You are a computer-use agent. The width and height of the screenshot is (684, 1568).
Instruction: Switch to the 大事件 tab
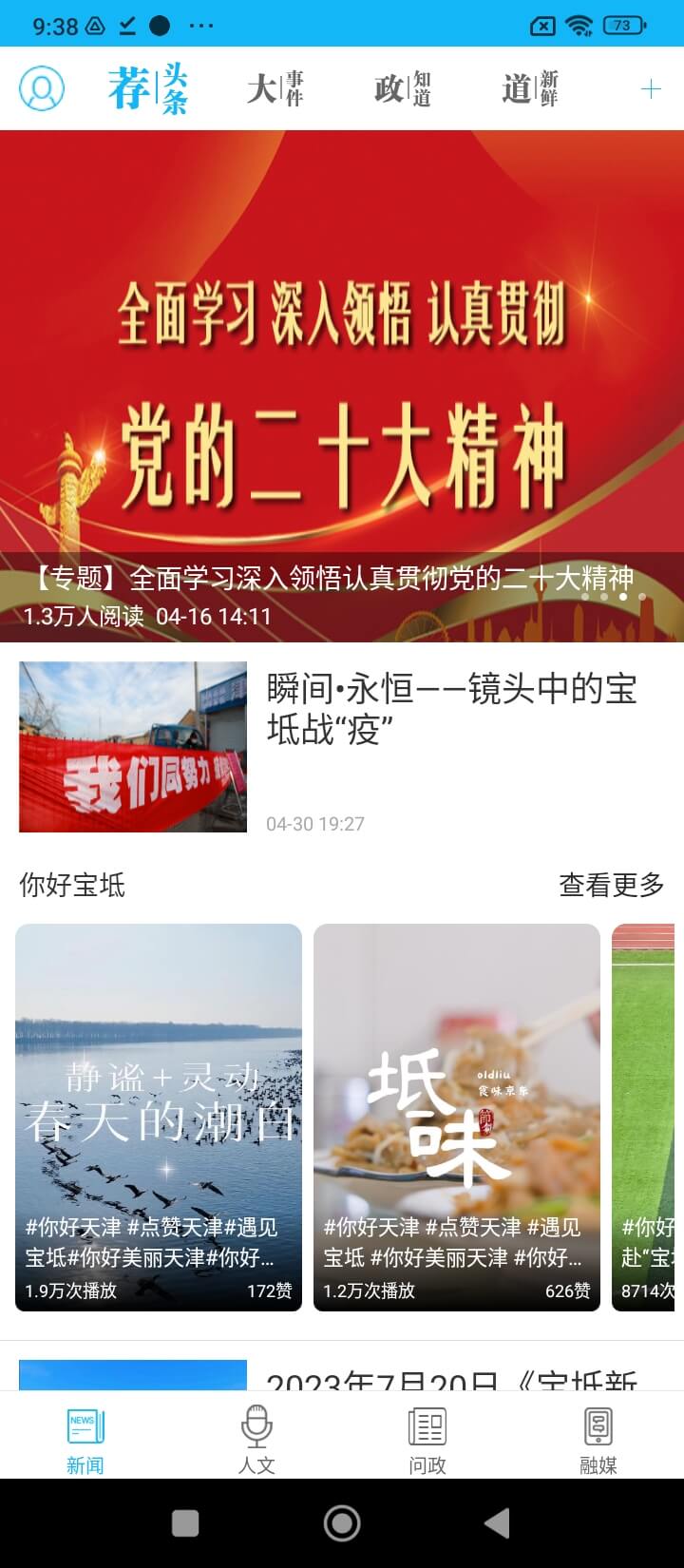click(x=275, y=89)
